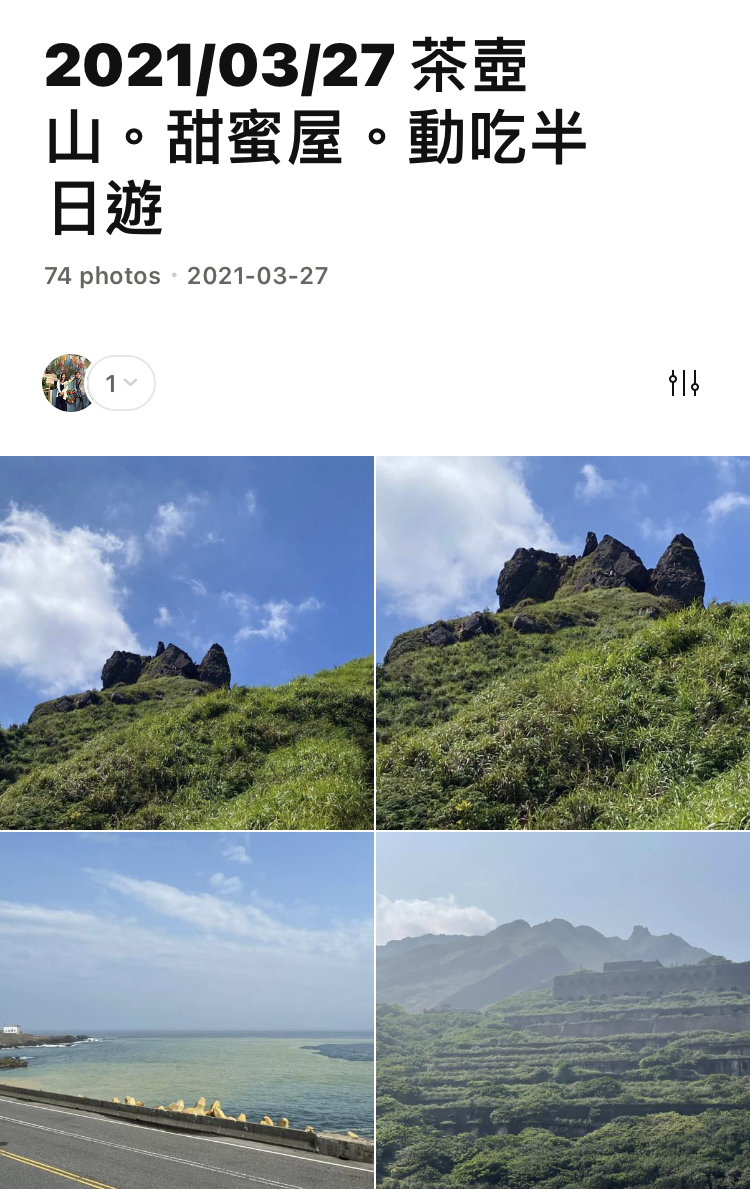Screen dimensions: 750x1189
Task: Expand the member count dropdown
Action: click(123, 383)
